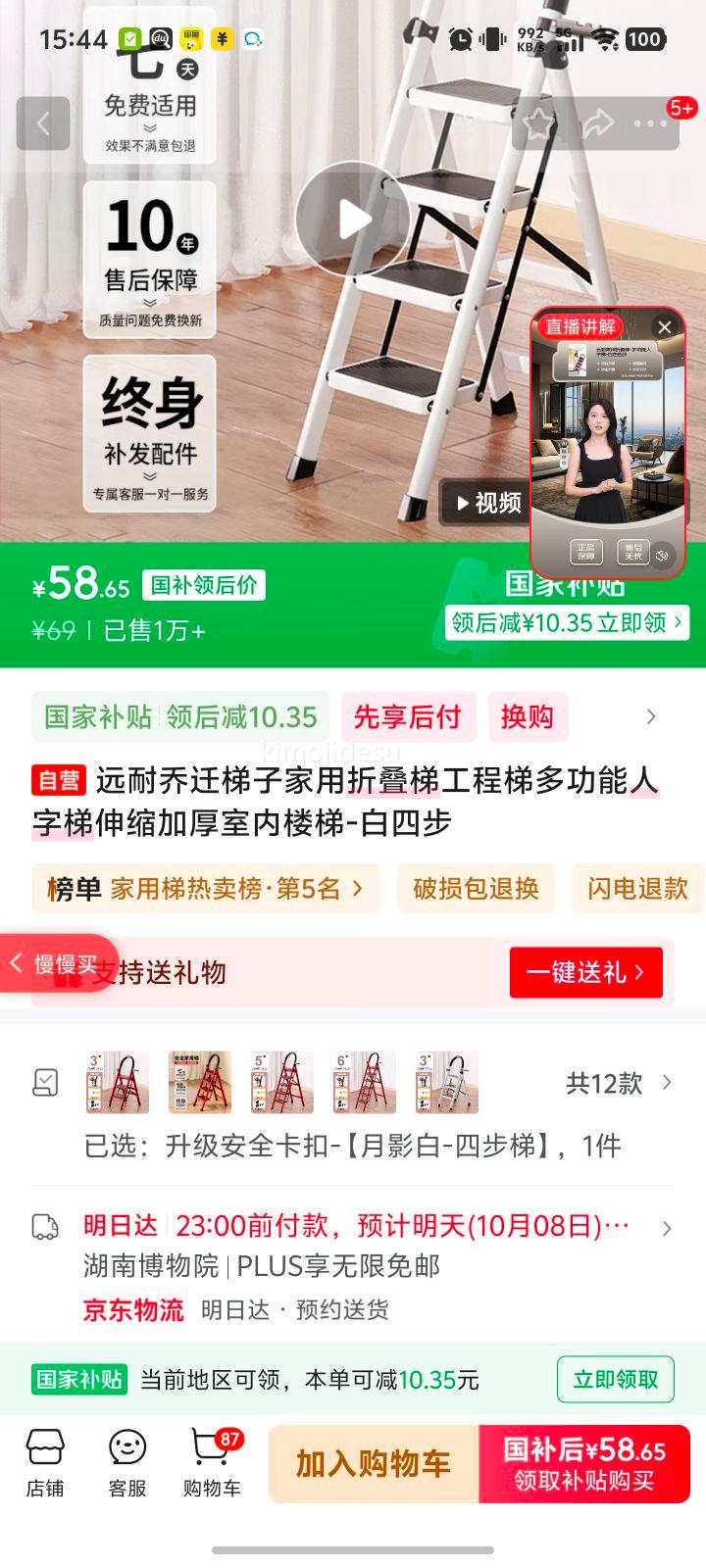The height and width of the screenshot is (1568, 706).
Task: Share this ladder product
Action: pyautogui.click(x=597, y=123)
